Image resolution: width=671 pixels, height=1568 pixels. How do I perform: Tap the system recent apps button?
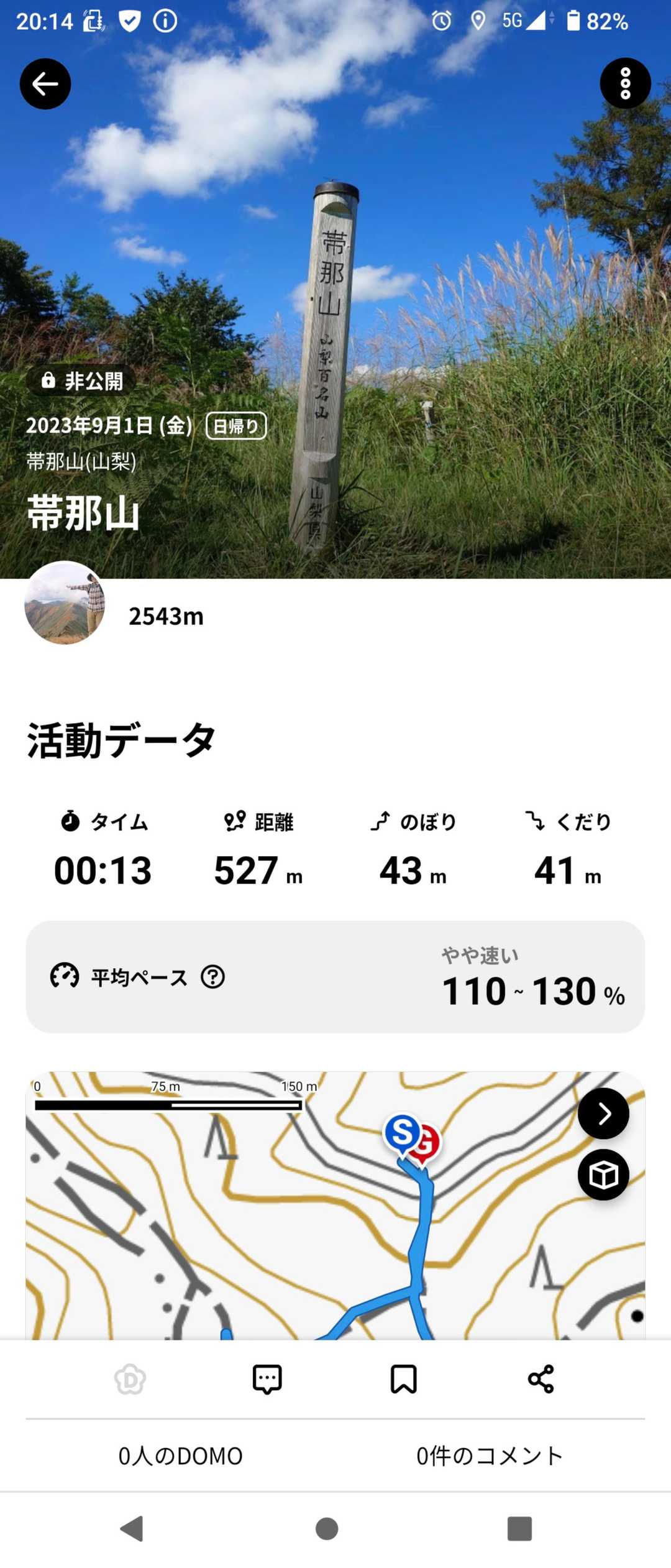point(519,1529)
